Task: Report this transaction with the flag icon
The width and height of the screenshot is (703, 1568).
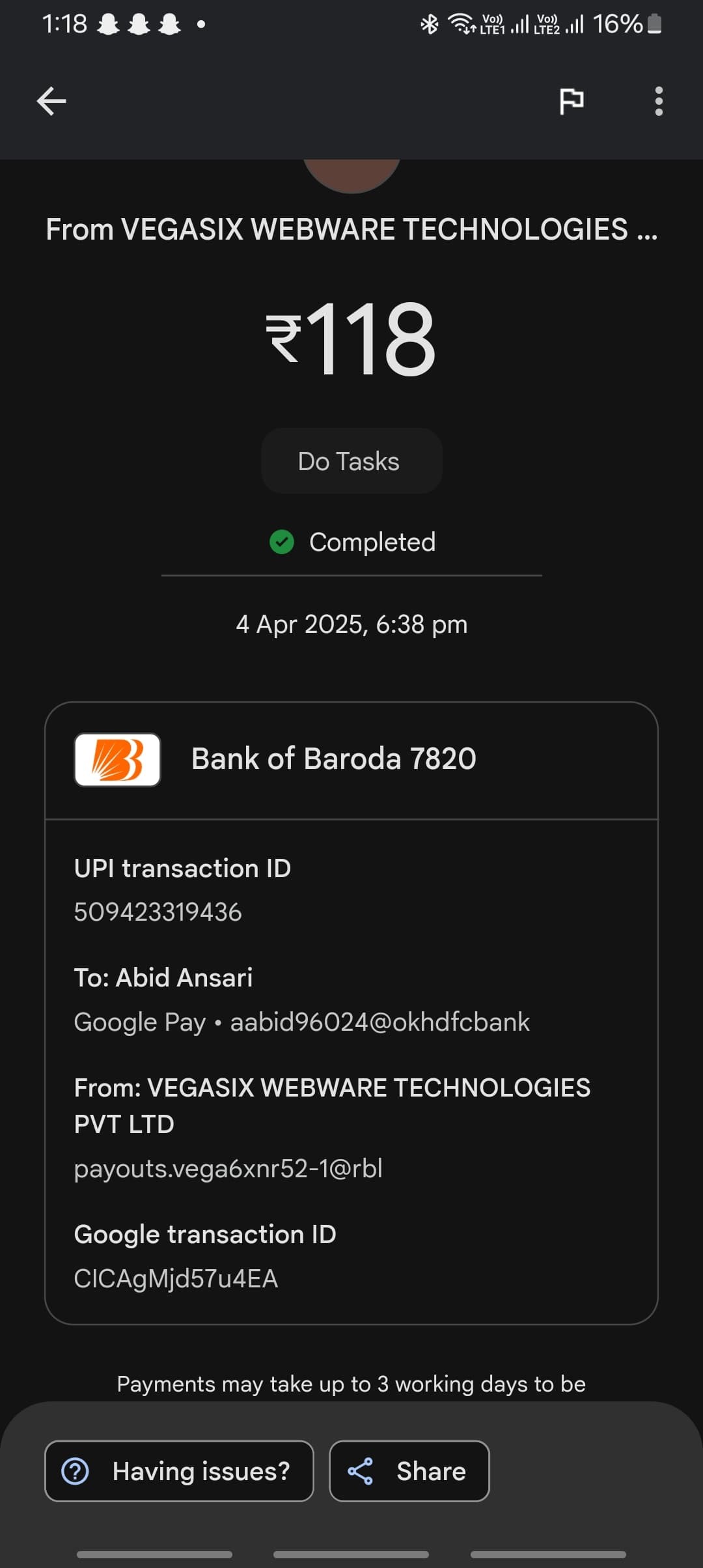Action: click(x=572, y=102)
